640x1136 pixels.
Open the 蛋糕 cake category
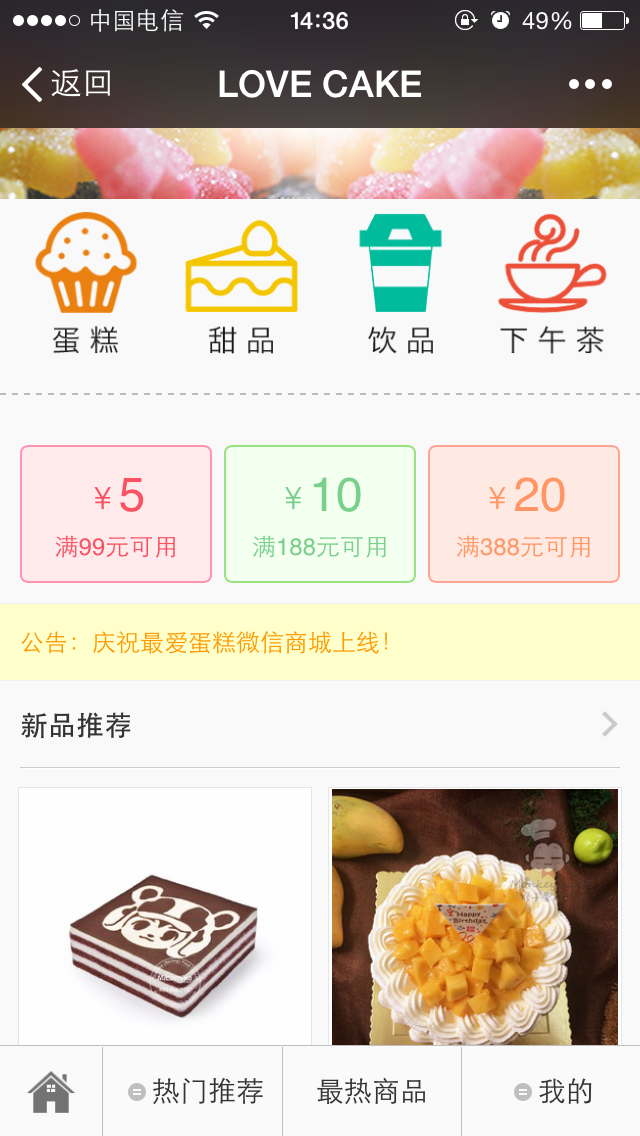(x=86, y=286)
